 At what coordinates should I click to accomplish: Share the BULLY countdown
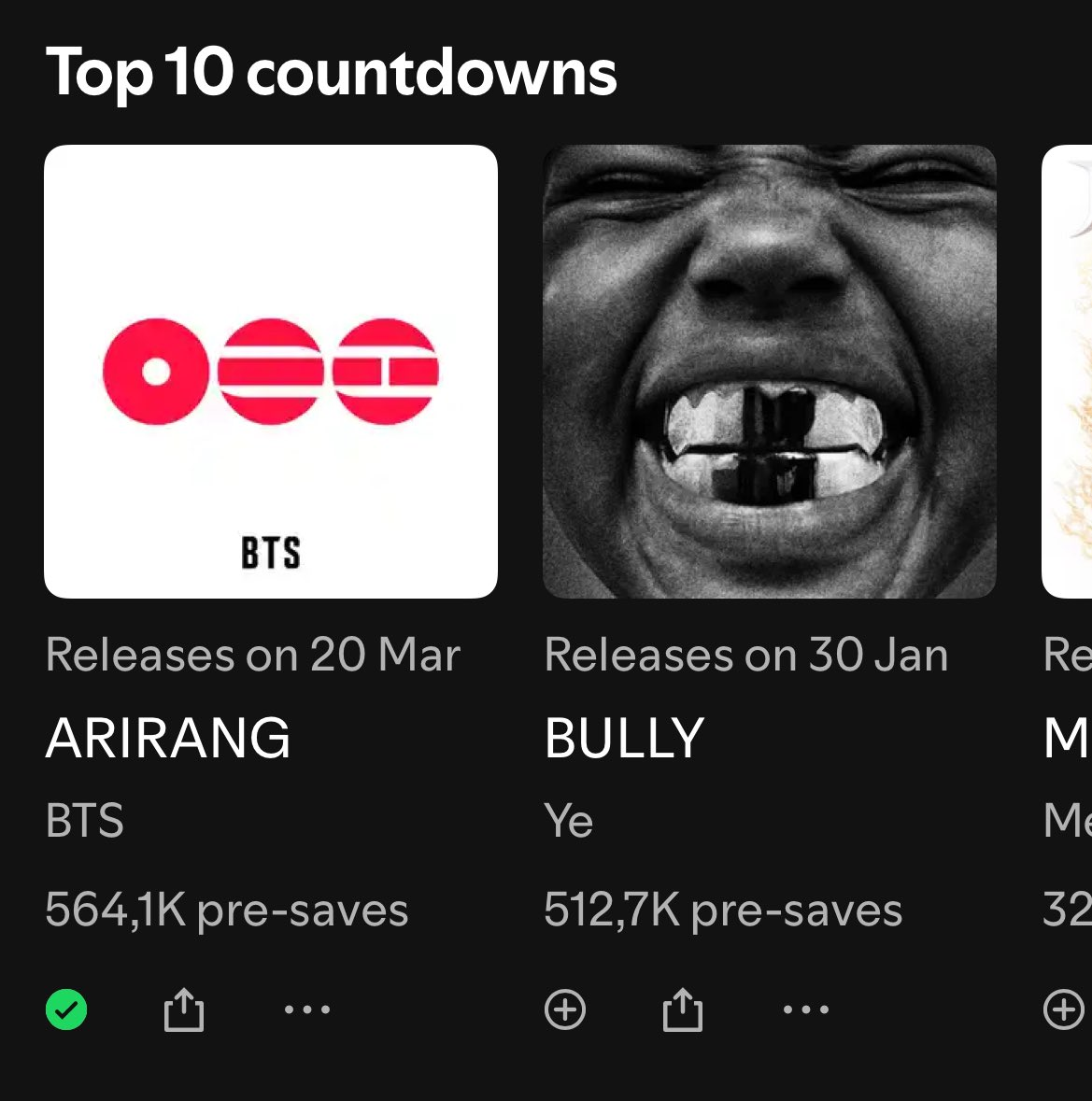pyautogui.click(x=683, y=1009)
